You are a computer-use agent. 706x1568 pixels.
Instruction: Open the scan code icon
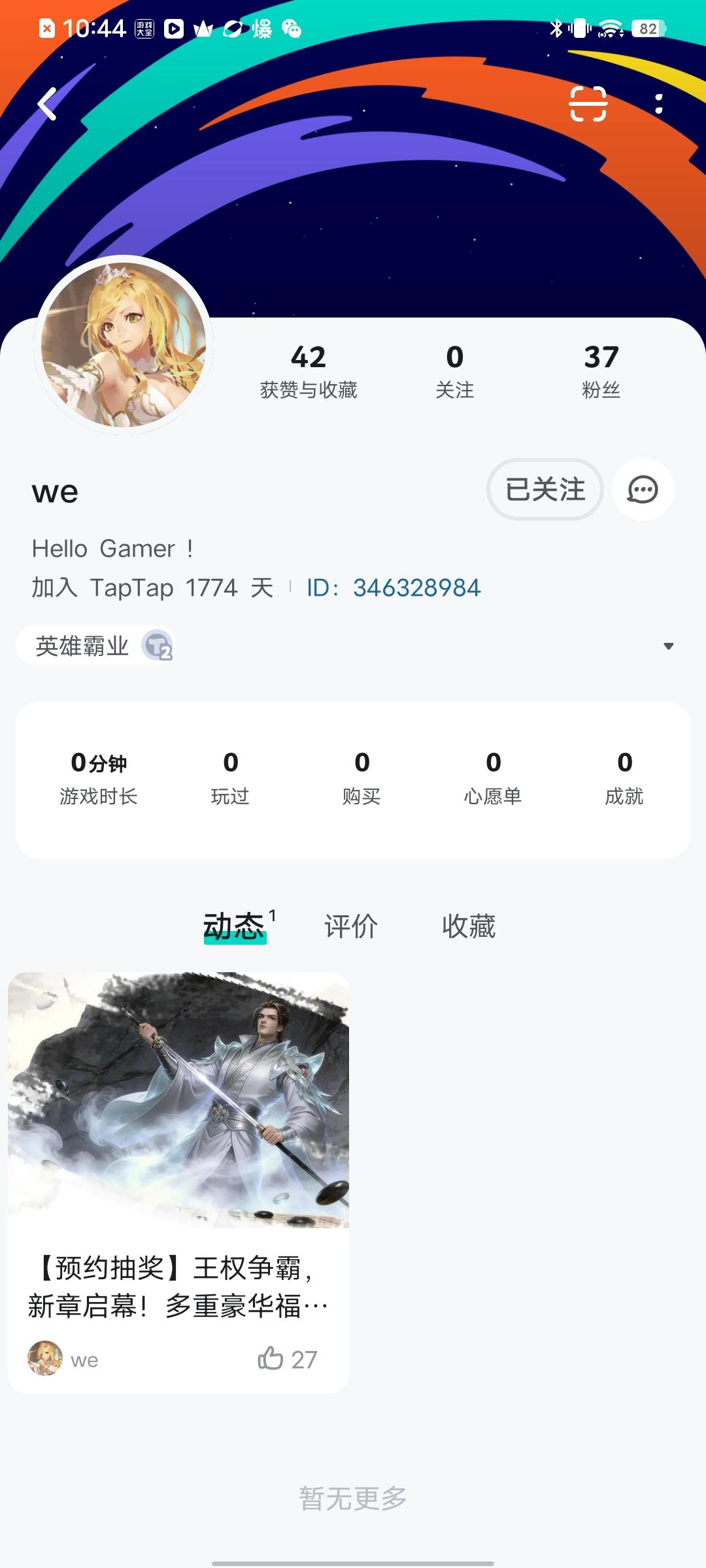point(588,104)
